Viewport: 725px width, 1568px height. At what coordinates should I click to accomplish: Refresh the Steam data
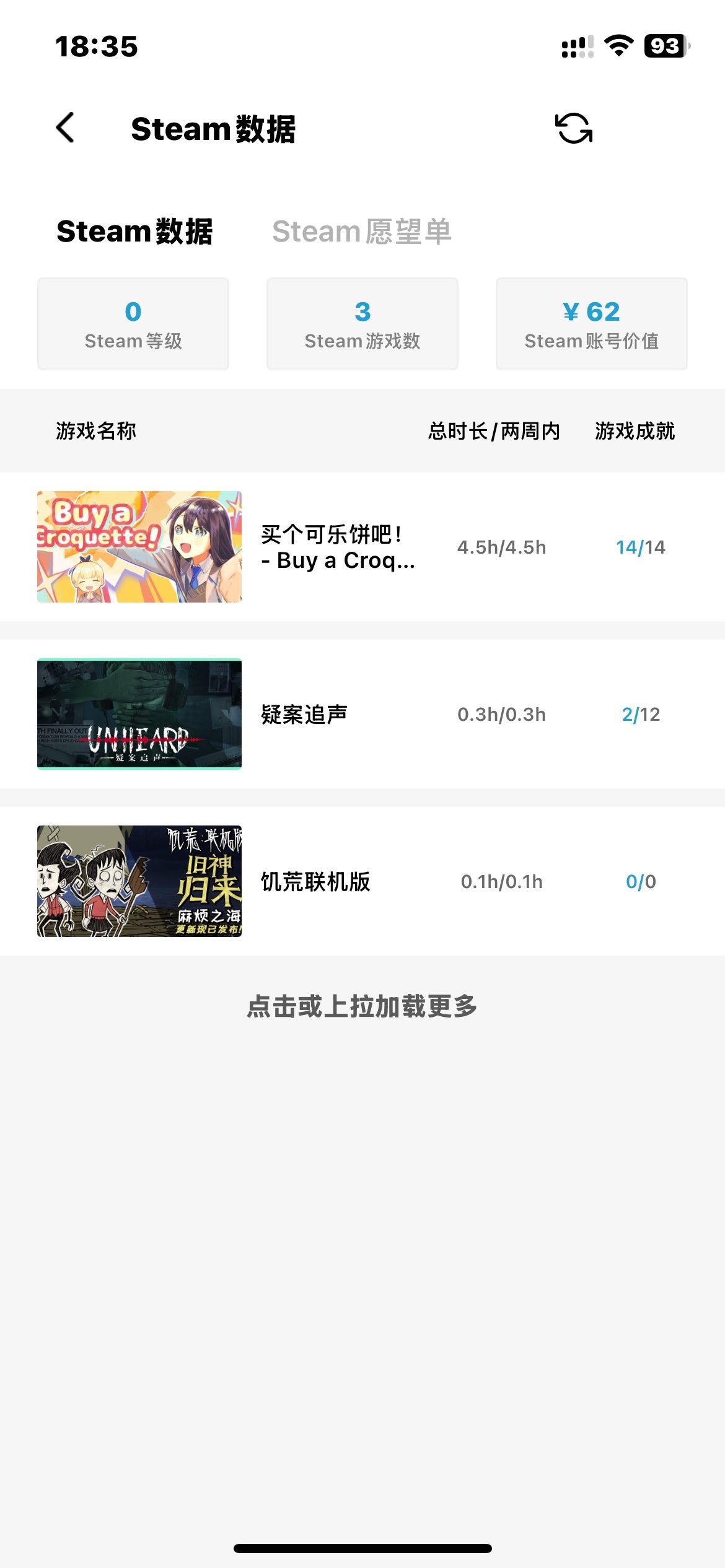pos(574,128)
